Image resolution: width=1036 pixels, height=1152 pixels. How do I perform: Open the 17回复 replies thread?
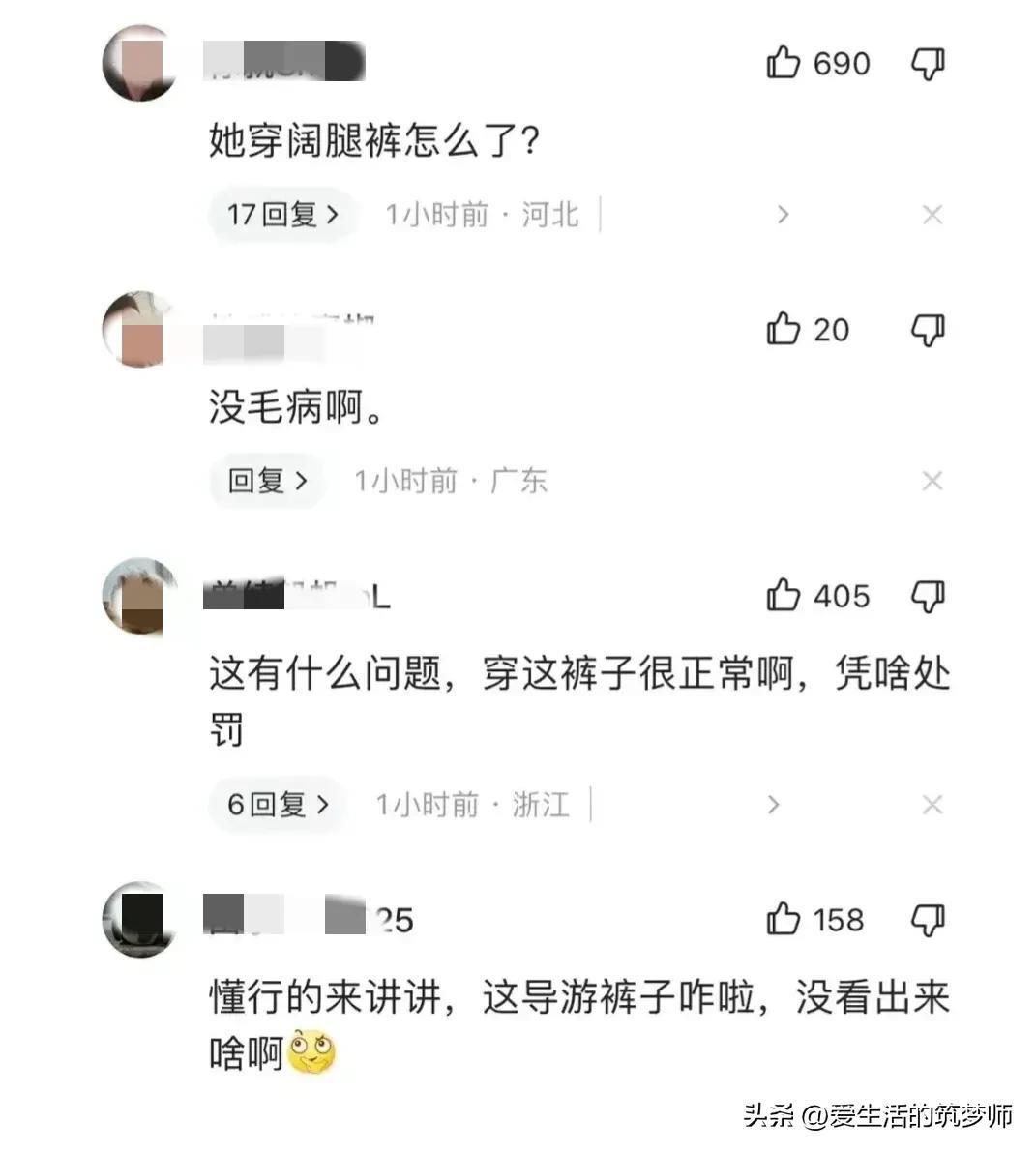point(282,214)
